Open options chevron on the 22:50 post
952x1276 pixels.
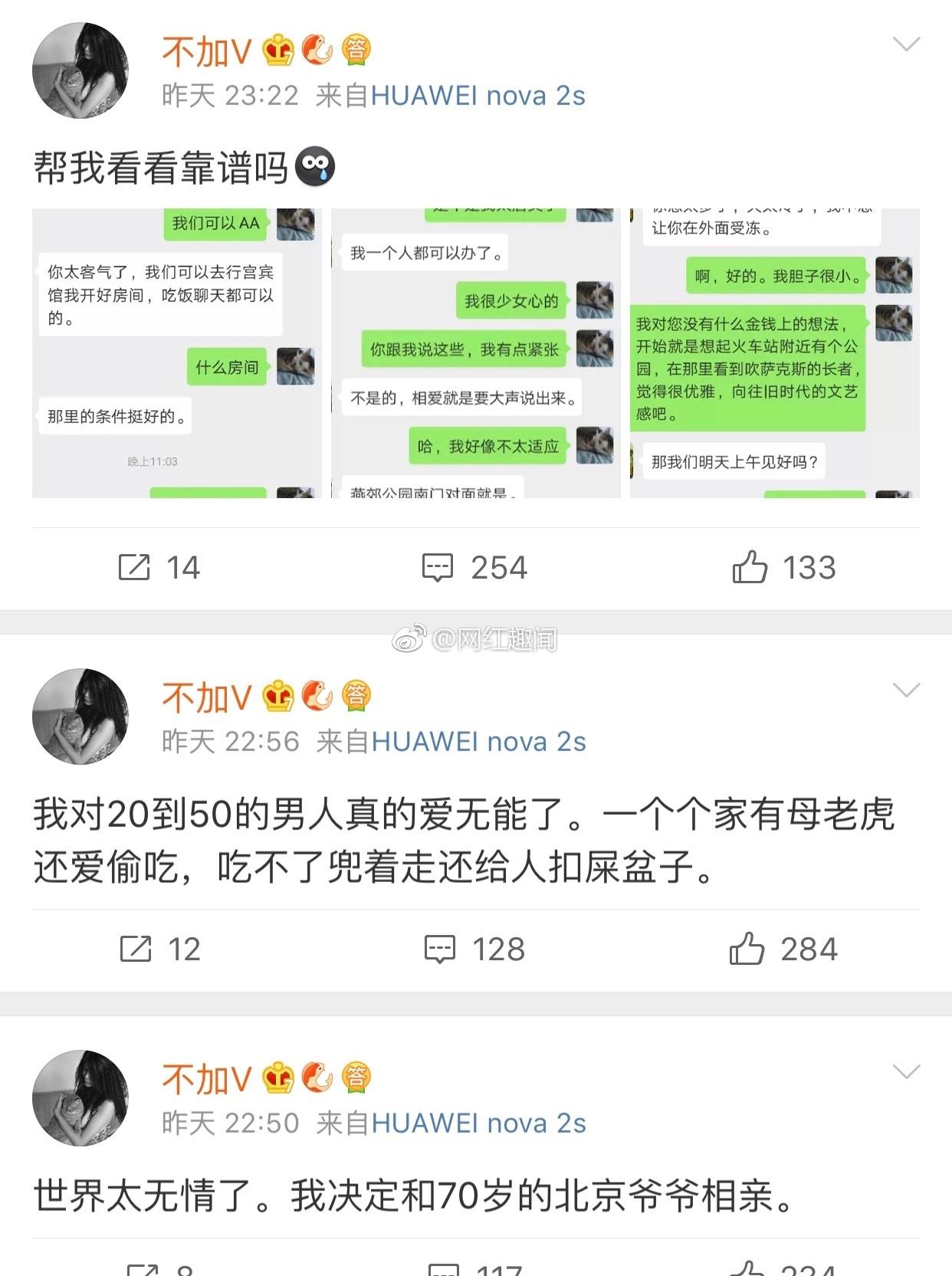coord(907,1072)
